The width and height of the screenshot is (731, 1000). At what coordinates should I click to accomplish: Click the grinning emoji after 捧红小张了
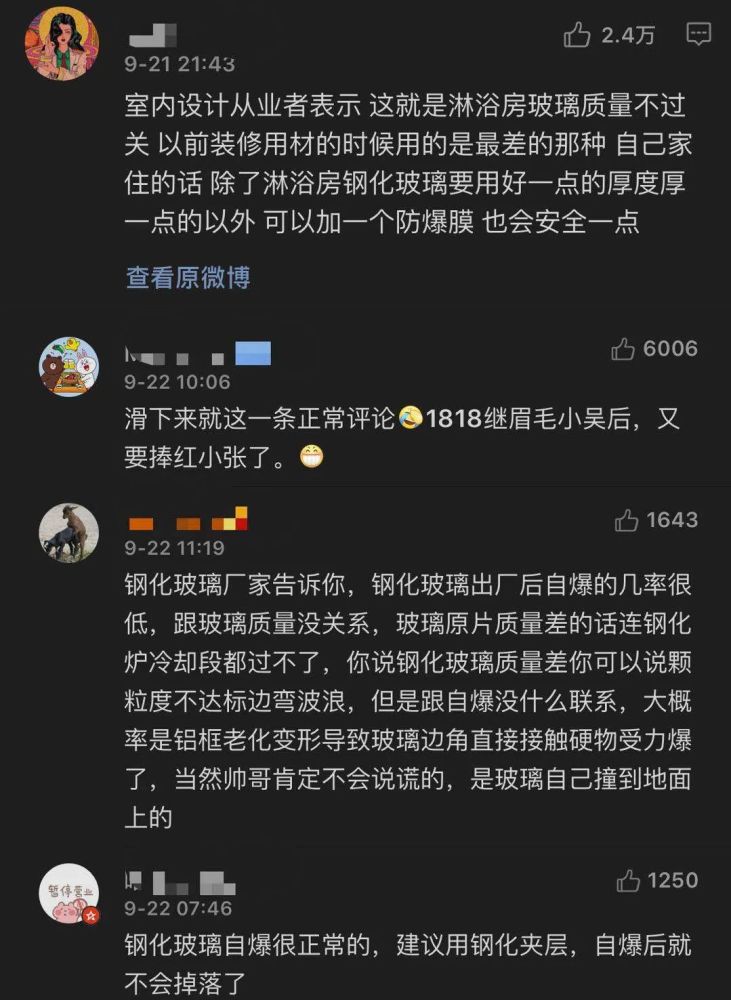[313, 456]
